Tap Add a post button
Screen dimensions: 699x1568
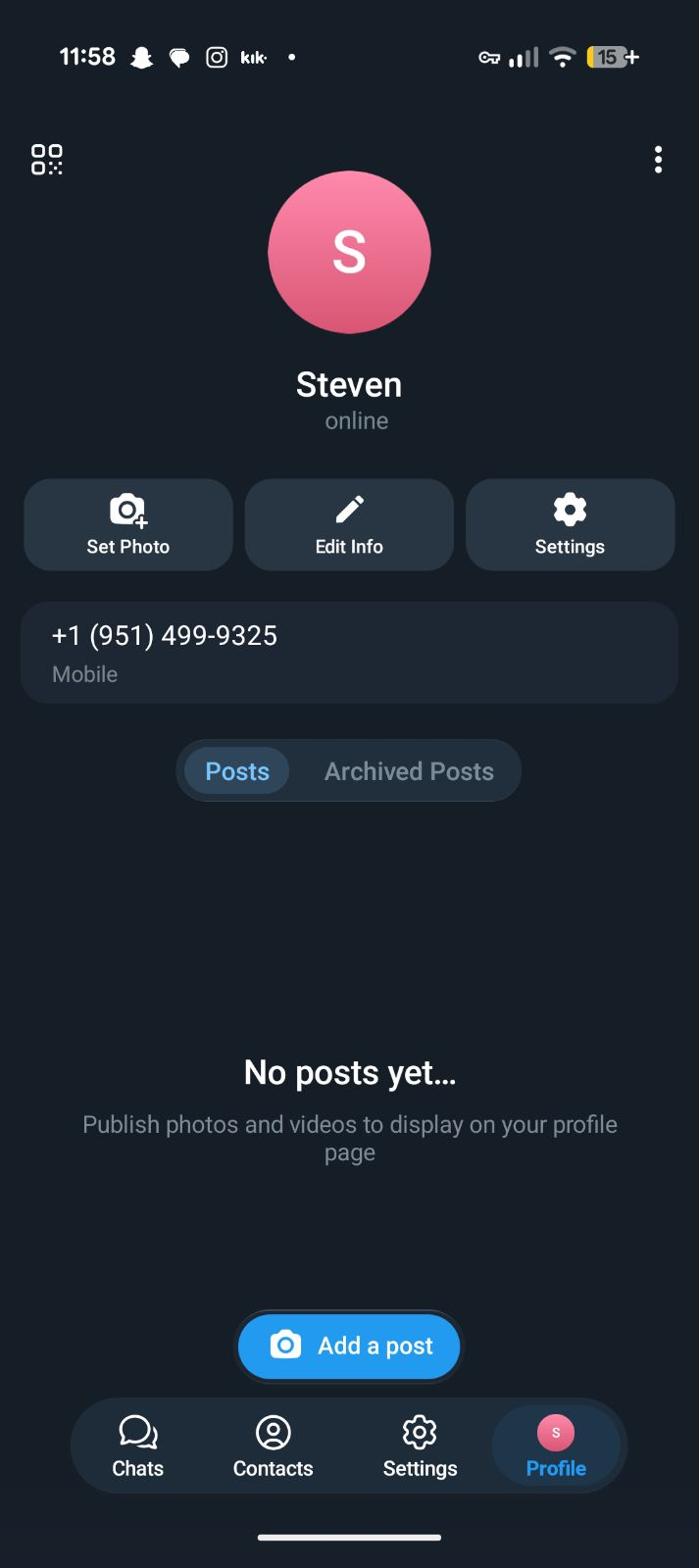tap(349, 1346)
